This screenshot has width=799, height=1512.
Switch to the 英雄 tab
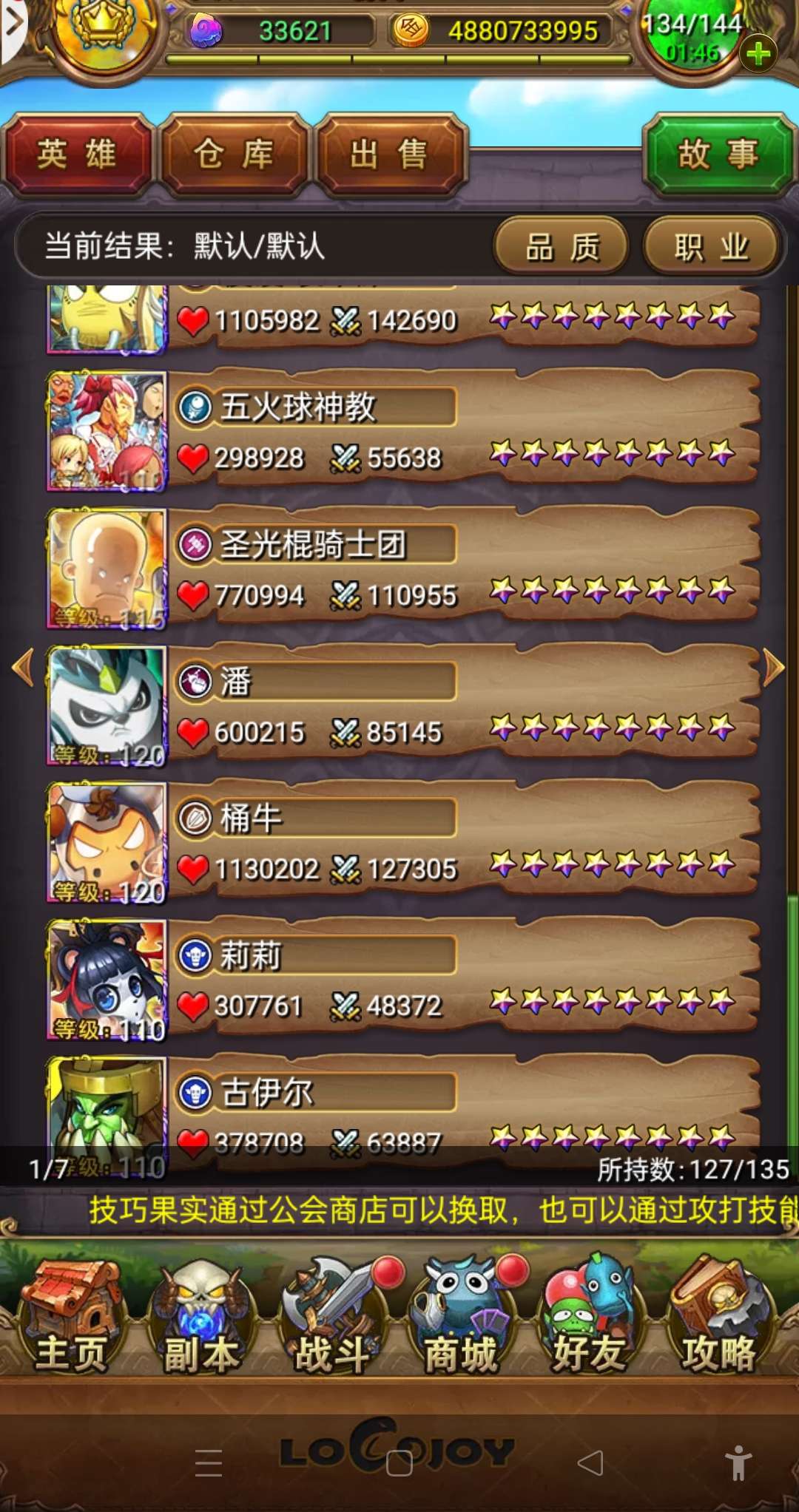77,155
